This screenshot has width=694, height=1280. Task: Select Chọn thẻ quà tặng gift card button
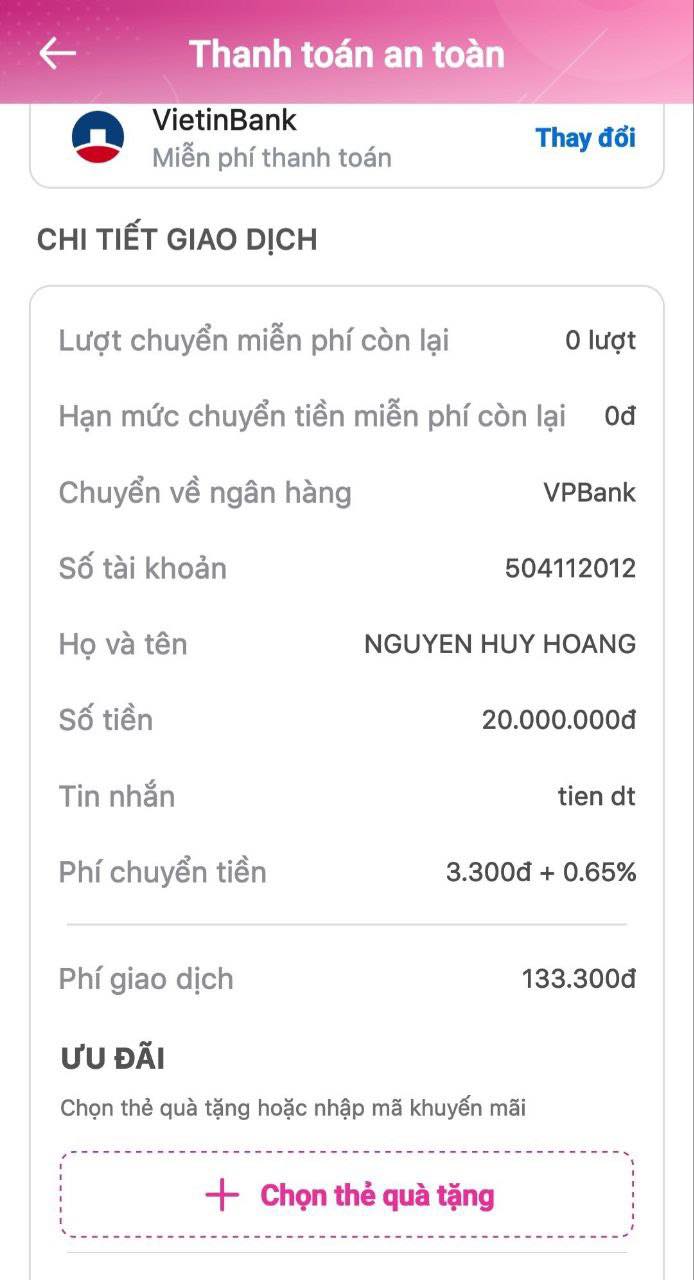pyautogui.click(x=347, y=1194)
